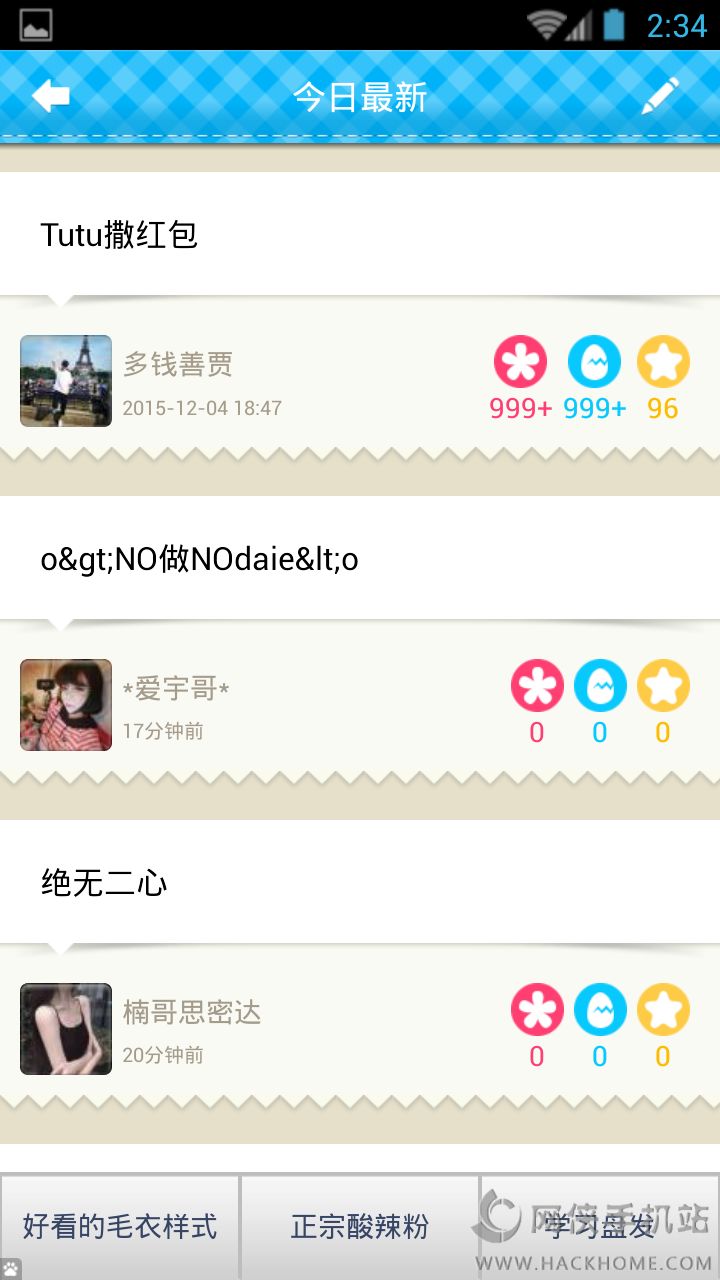Go back using the header arrow
This screenshot has width=720, height=1280.
[x=50, y=97]
